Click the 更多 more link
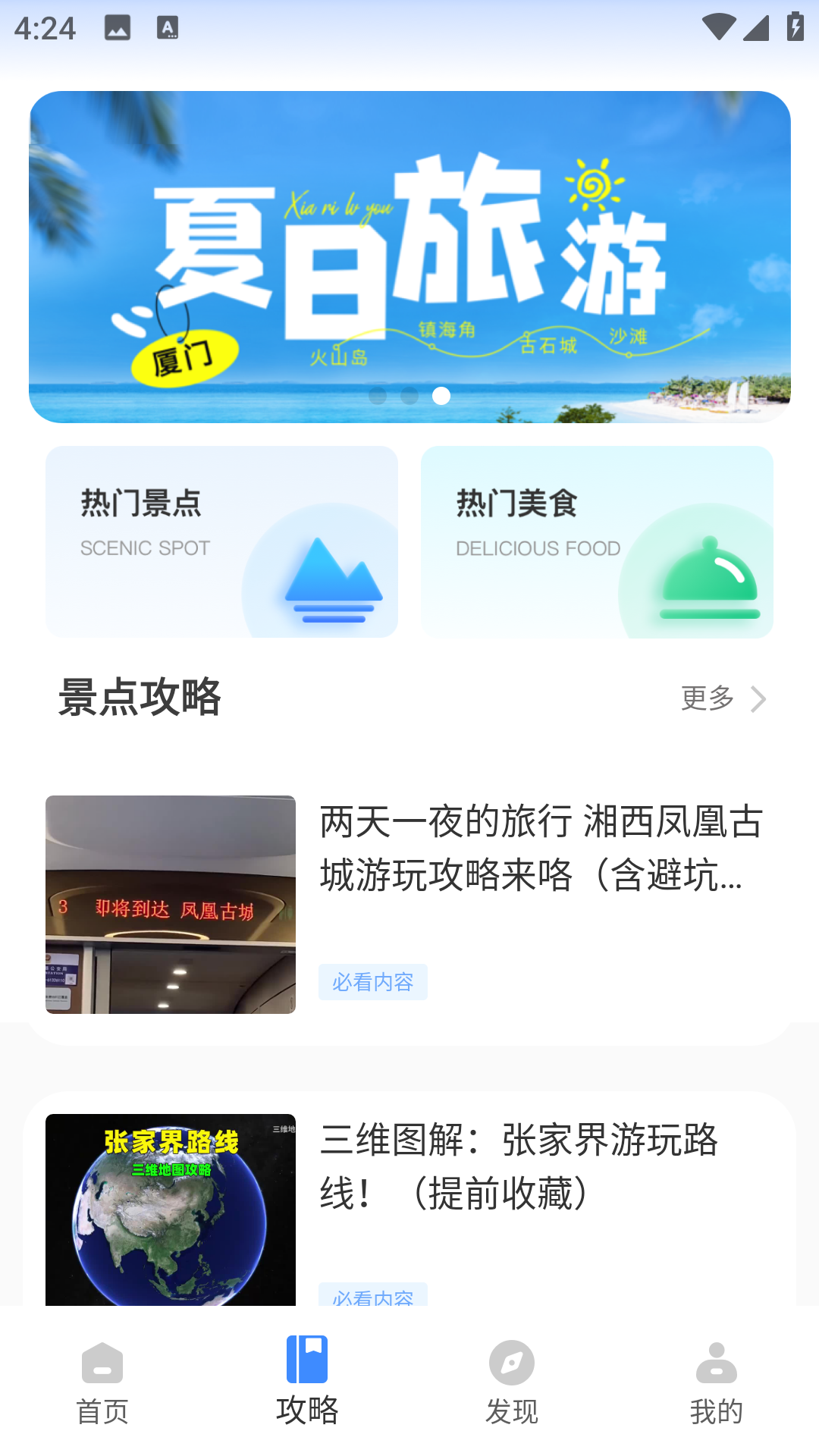The height and width of the screenshot is (1456, 819). pos(707,699)
